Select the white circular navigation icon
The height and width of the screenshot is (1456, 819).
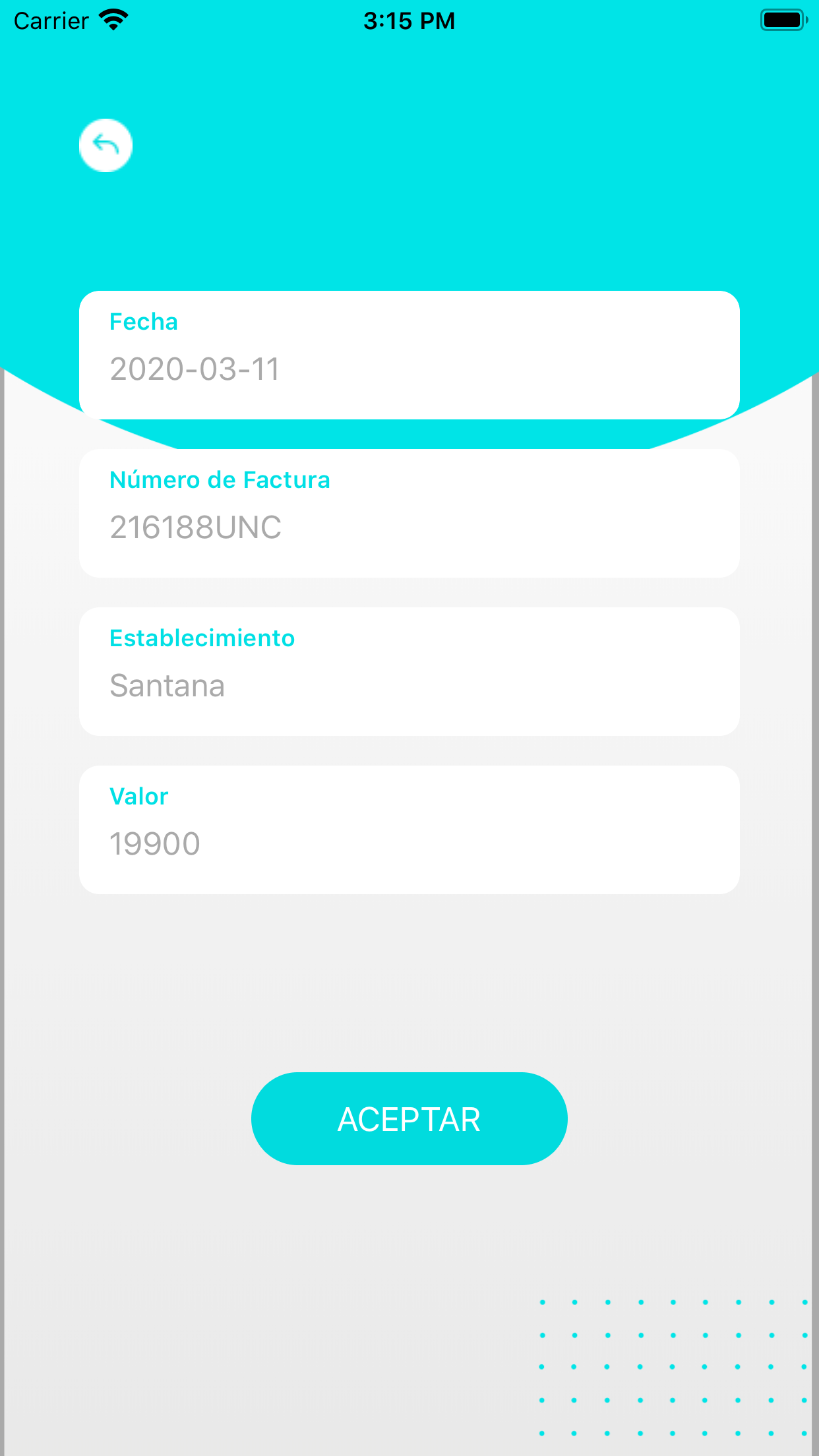click(x=106, y=145)
